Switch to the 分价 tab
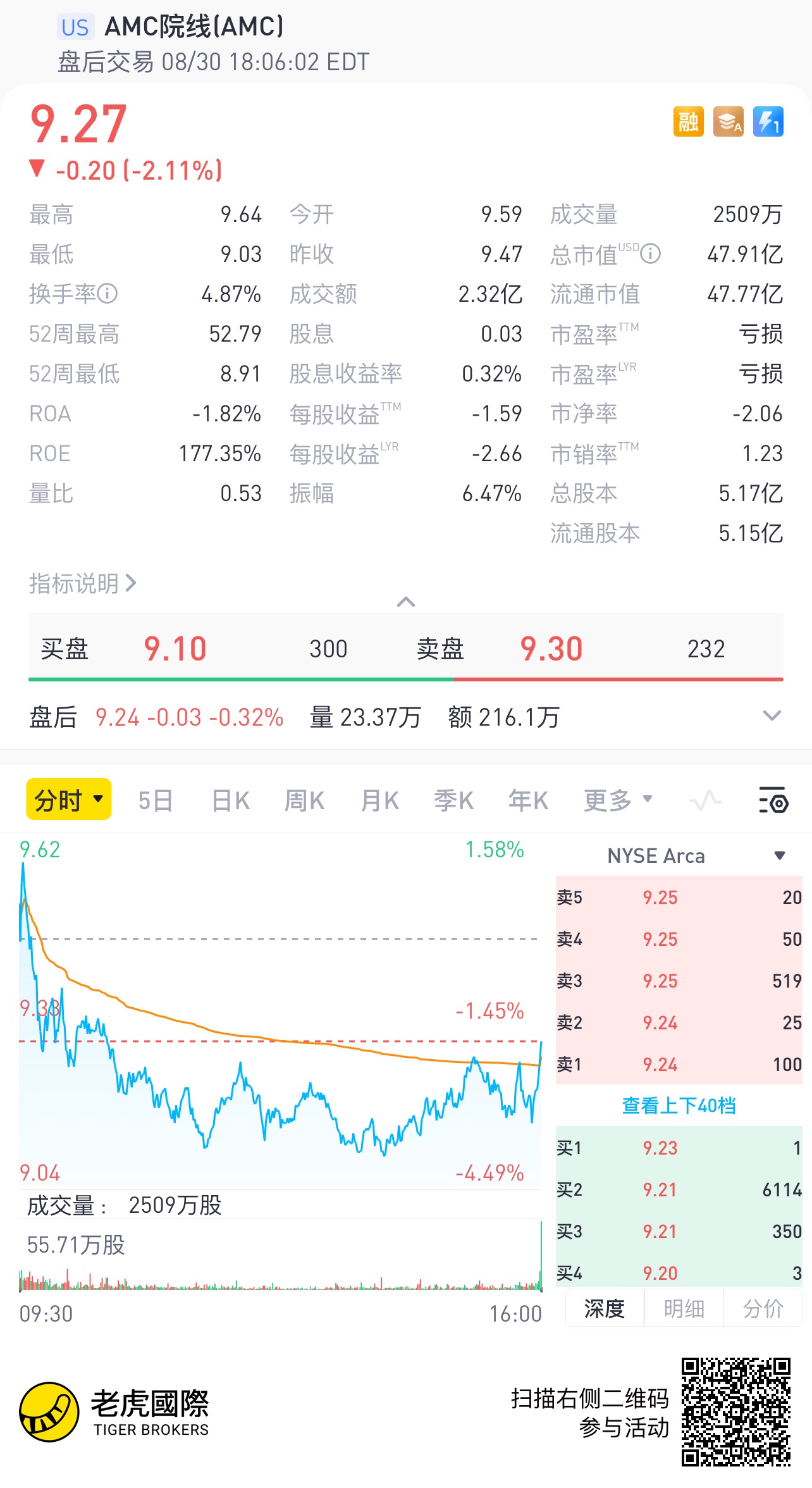Viewport: 812px width, 1488px height. pyautogui.click(x=763, y=1308)
